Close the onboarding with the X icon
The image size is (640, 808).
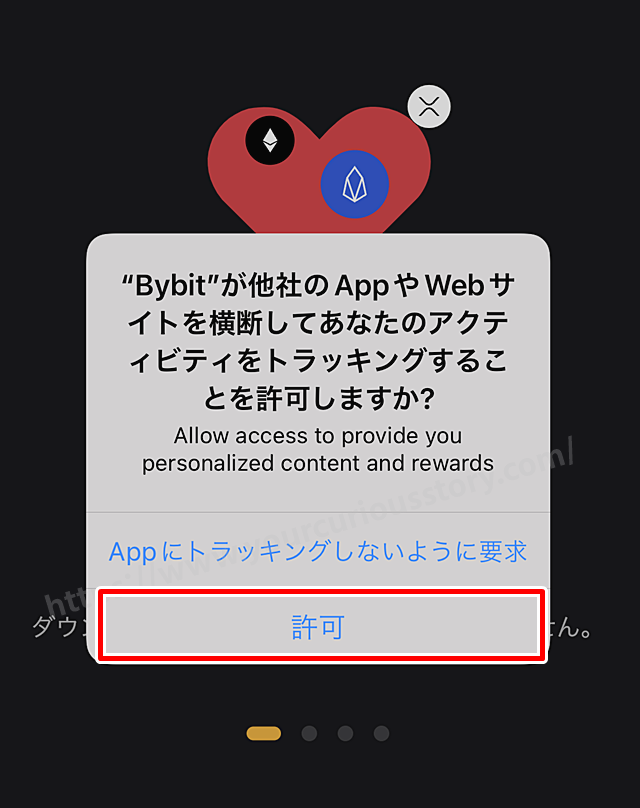click(x=429, y=108)
